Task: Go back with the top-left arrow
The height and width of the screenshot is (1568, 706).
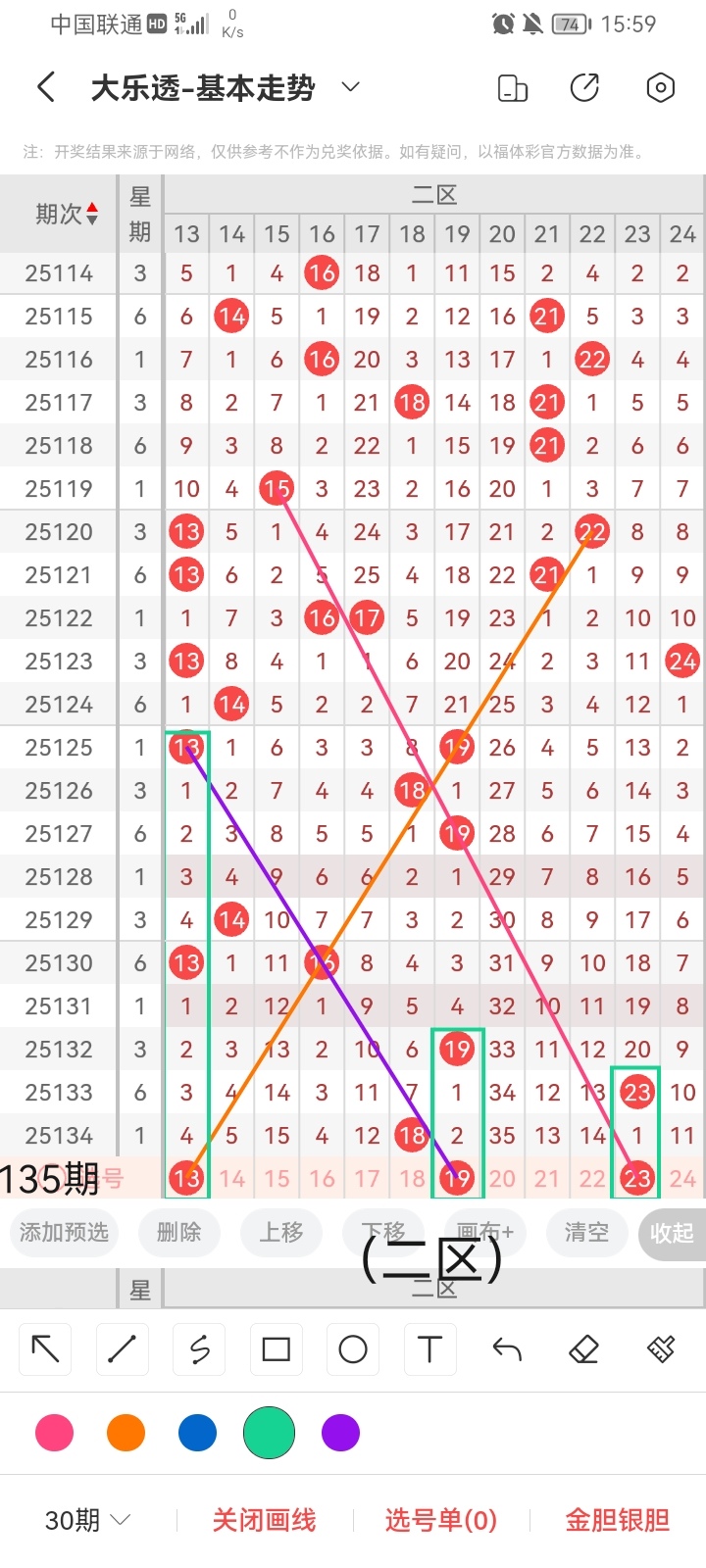Action: tap(45, 87)
